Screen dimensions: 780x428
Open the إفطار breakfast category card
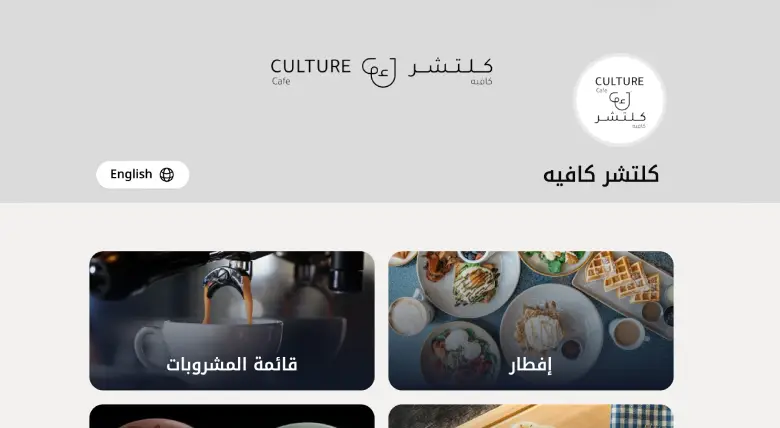[530, 320]
